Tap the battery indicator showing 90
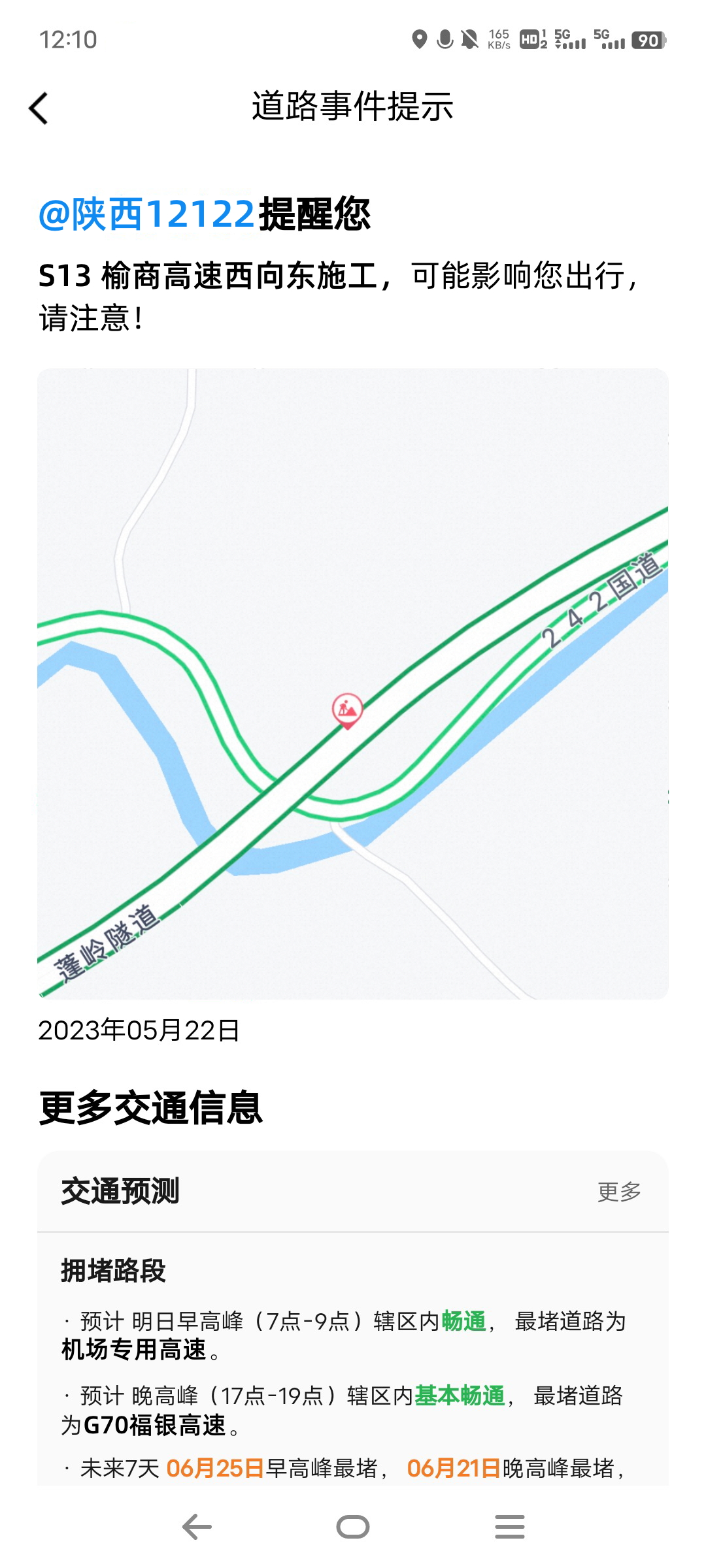The image size is (706, 1568). [647, 41]
